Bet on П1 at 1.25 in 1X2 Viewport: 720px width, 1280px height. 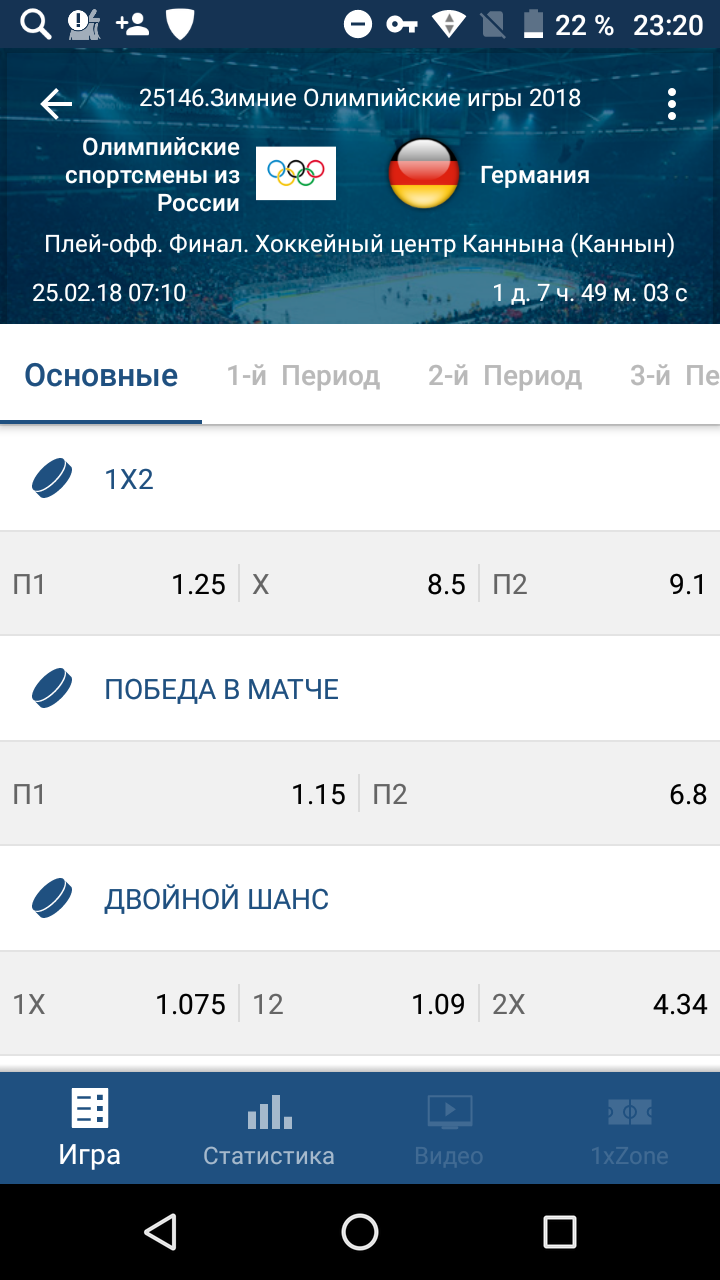pyautogui.click(x=120, y=584)
